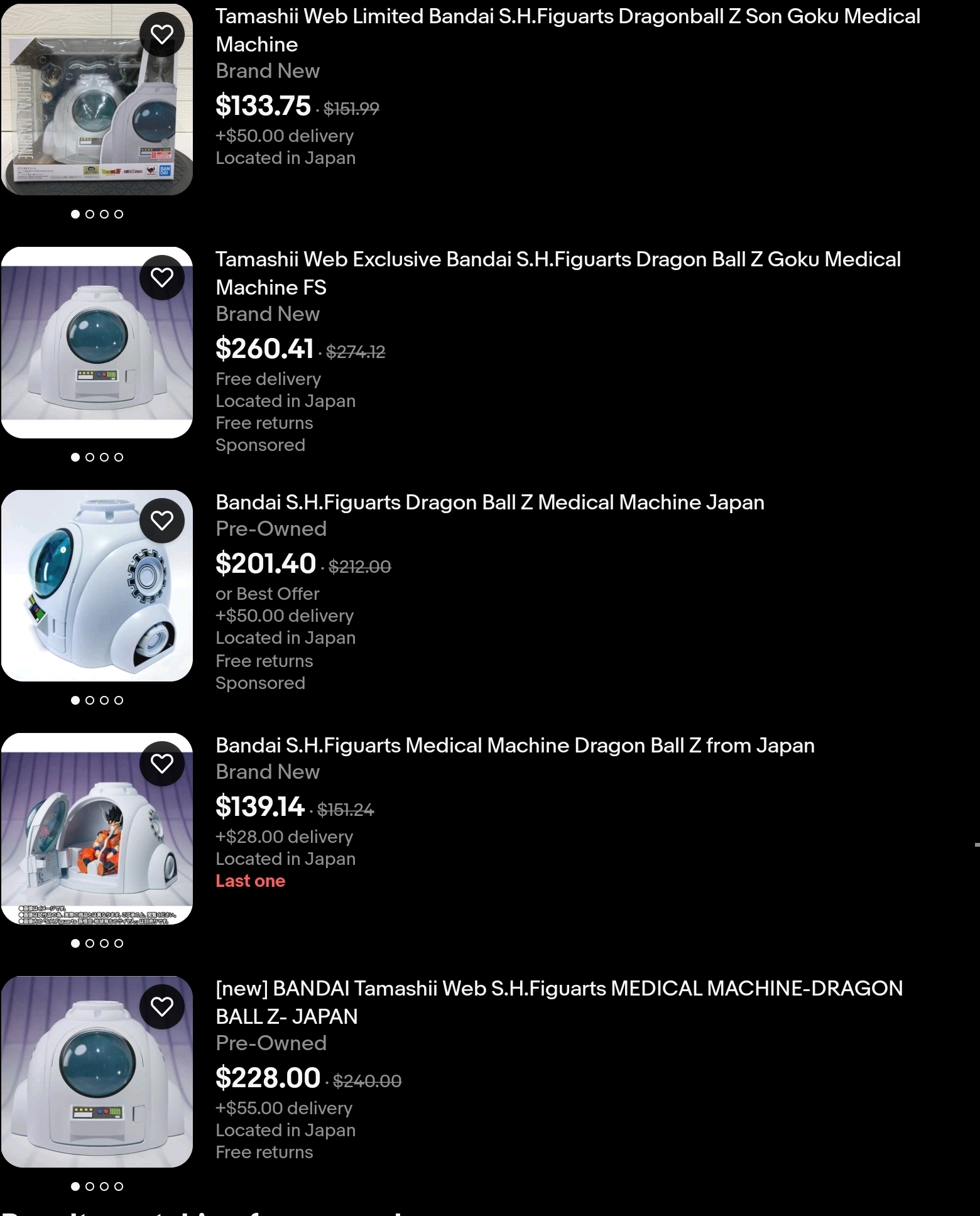Viewport: 980px width, 1216px height.
Task: Tap product photo of $133.75 boxed Medical Machine
Action: click(82, 113)
